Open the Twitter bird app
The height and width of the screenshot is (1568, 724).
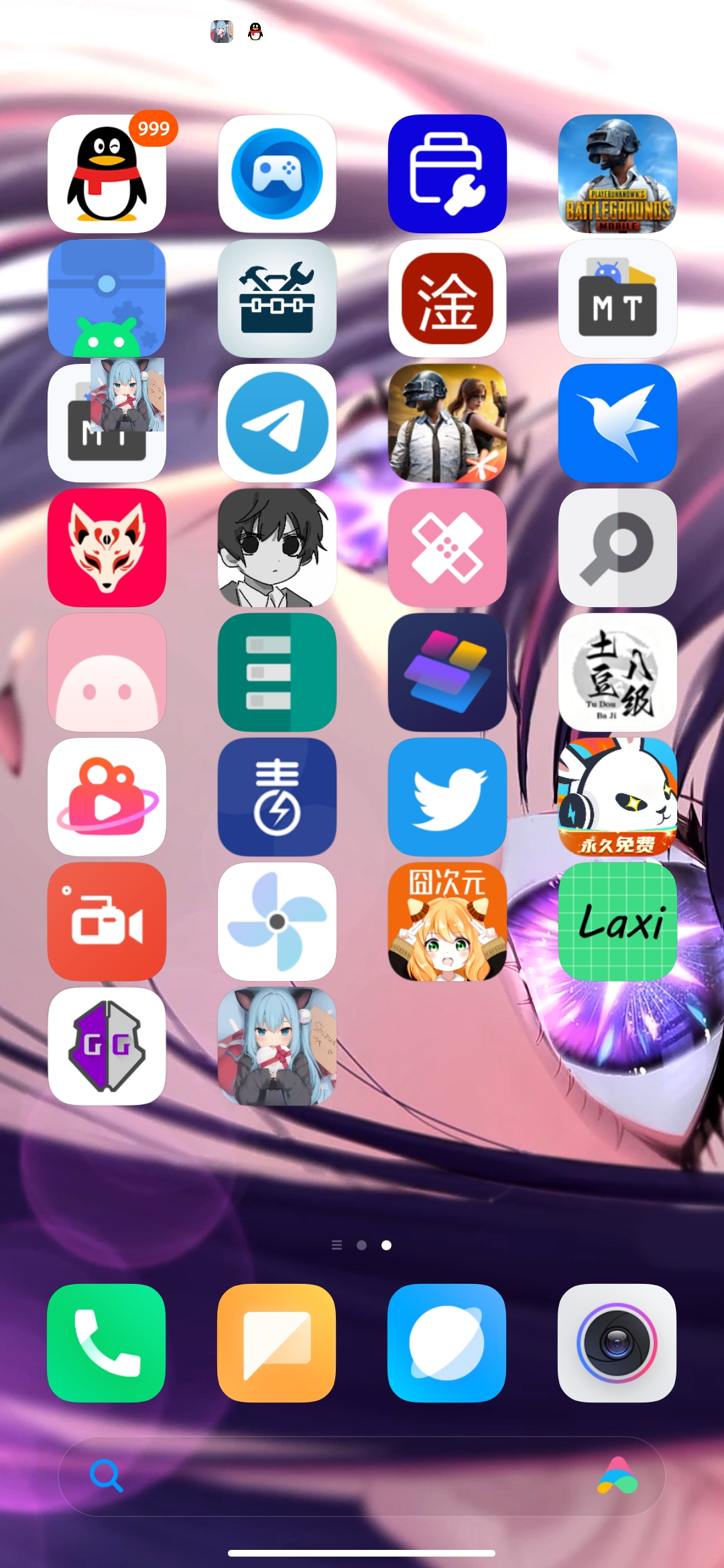coord(447,797)
